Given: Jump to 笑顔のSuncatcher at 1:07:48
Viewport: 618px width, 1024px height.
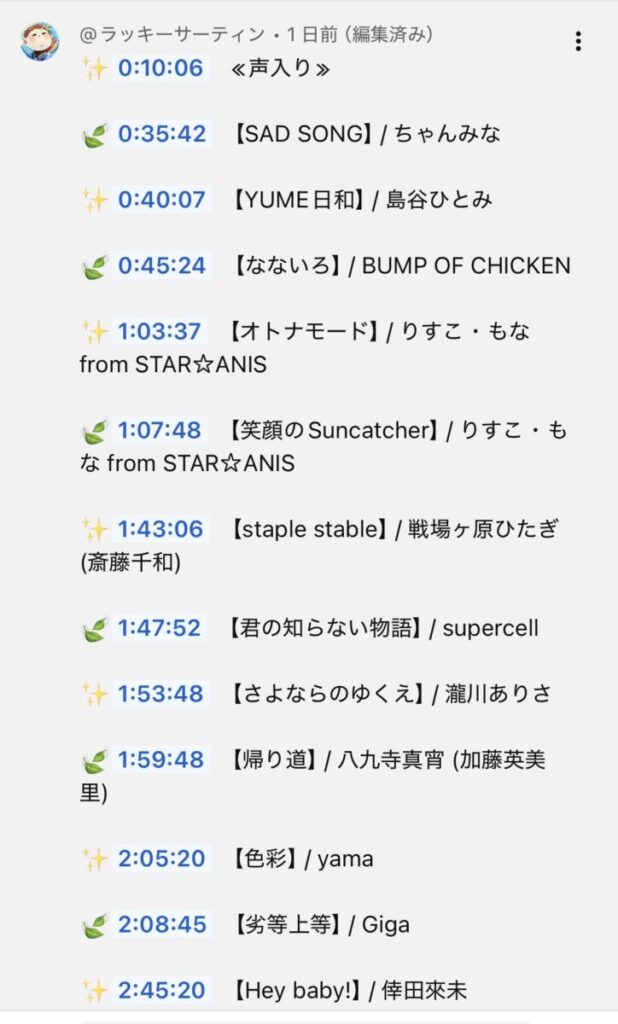Looking at the screenshot, I should [160, 430].
